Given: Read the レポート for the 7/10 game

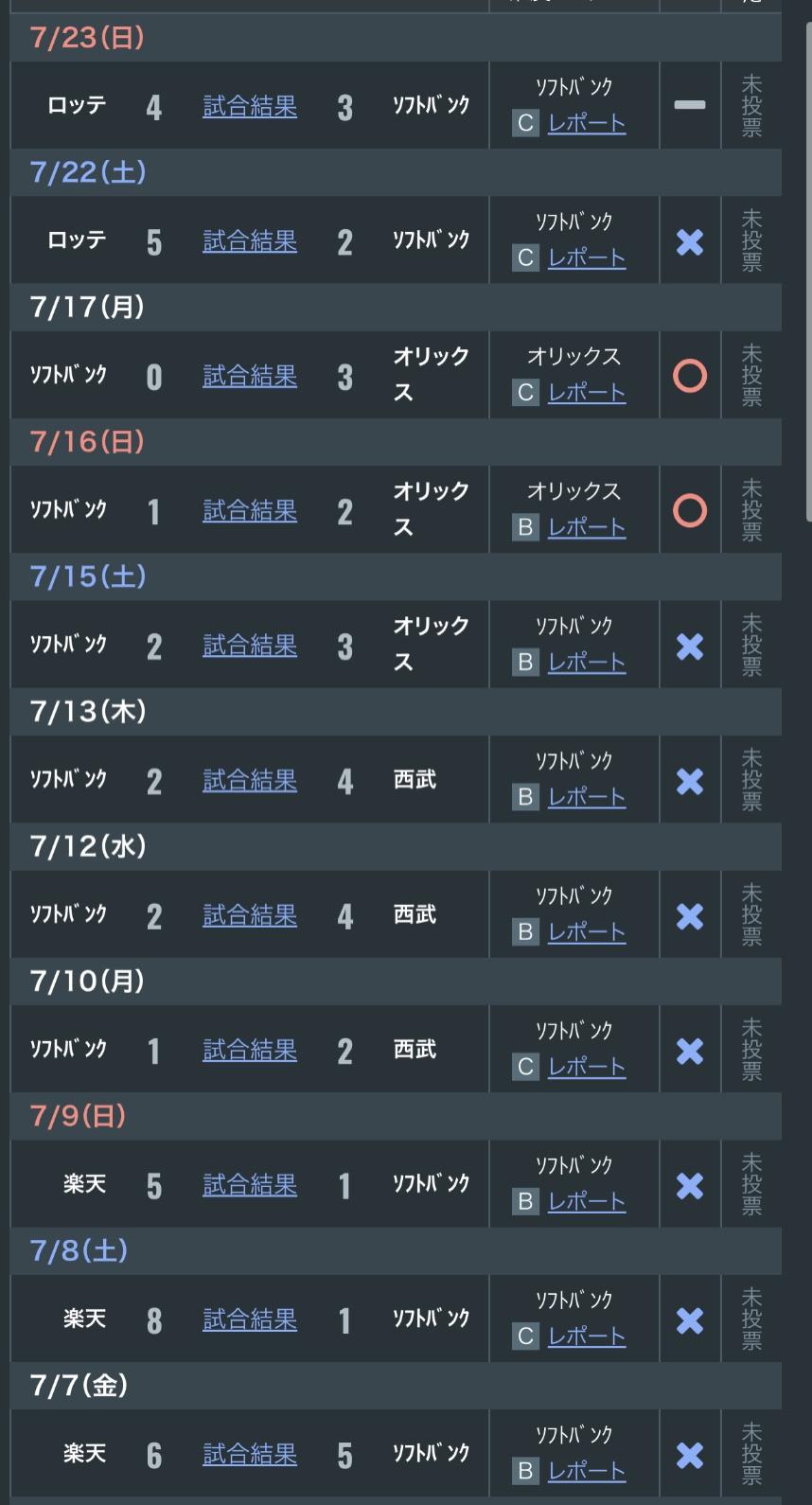Looking at the screenshot, I should click(587, 1067).
